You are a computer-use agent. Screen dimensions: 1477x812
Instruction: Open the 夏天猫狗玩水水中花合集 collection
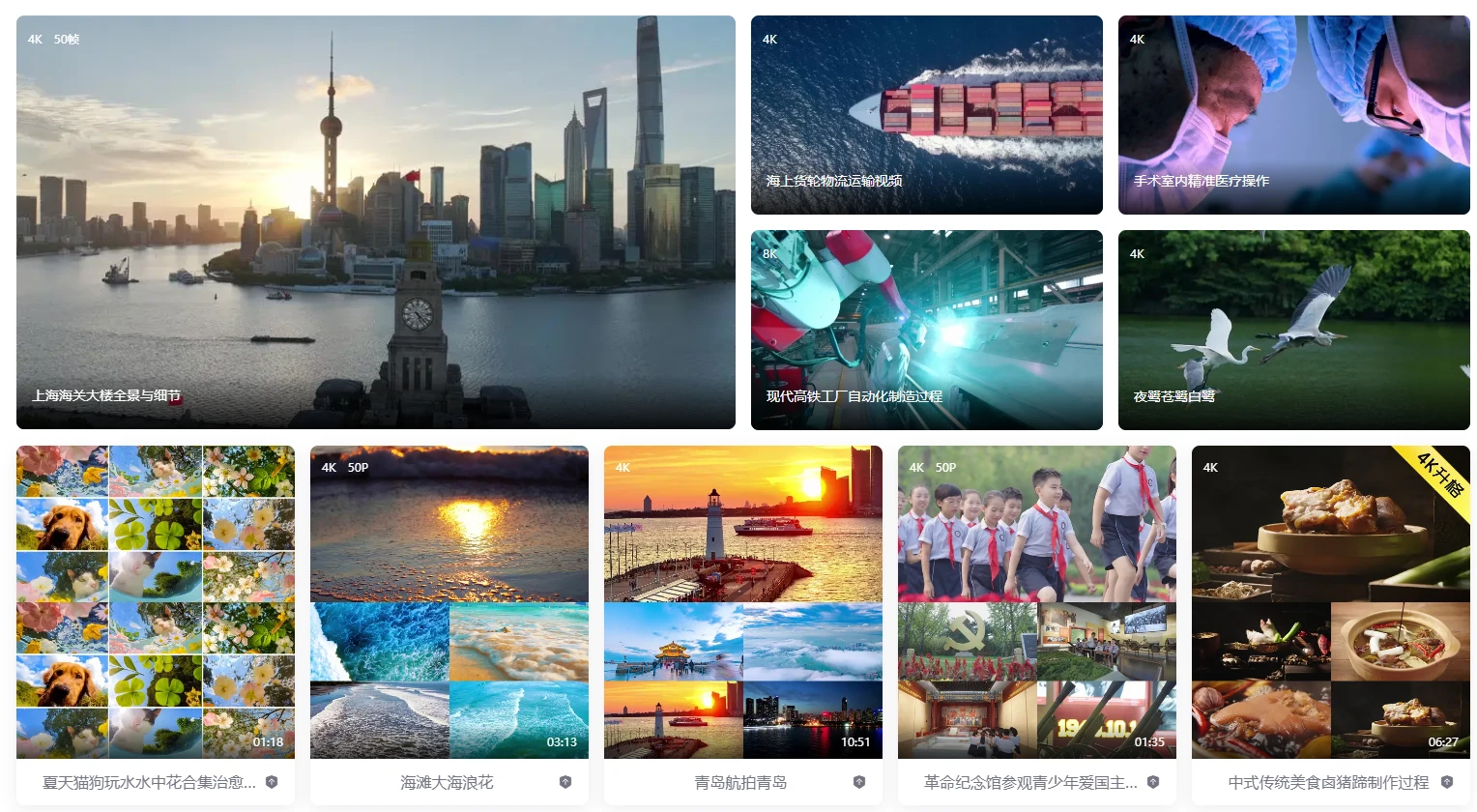point(155,601)
